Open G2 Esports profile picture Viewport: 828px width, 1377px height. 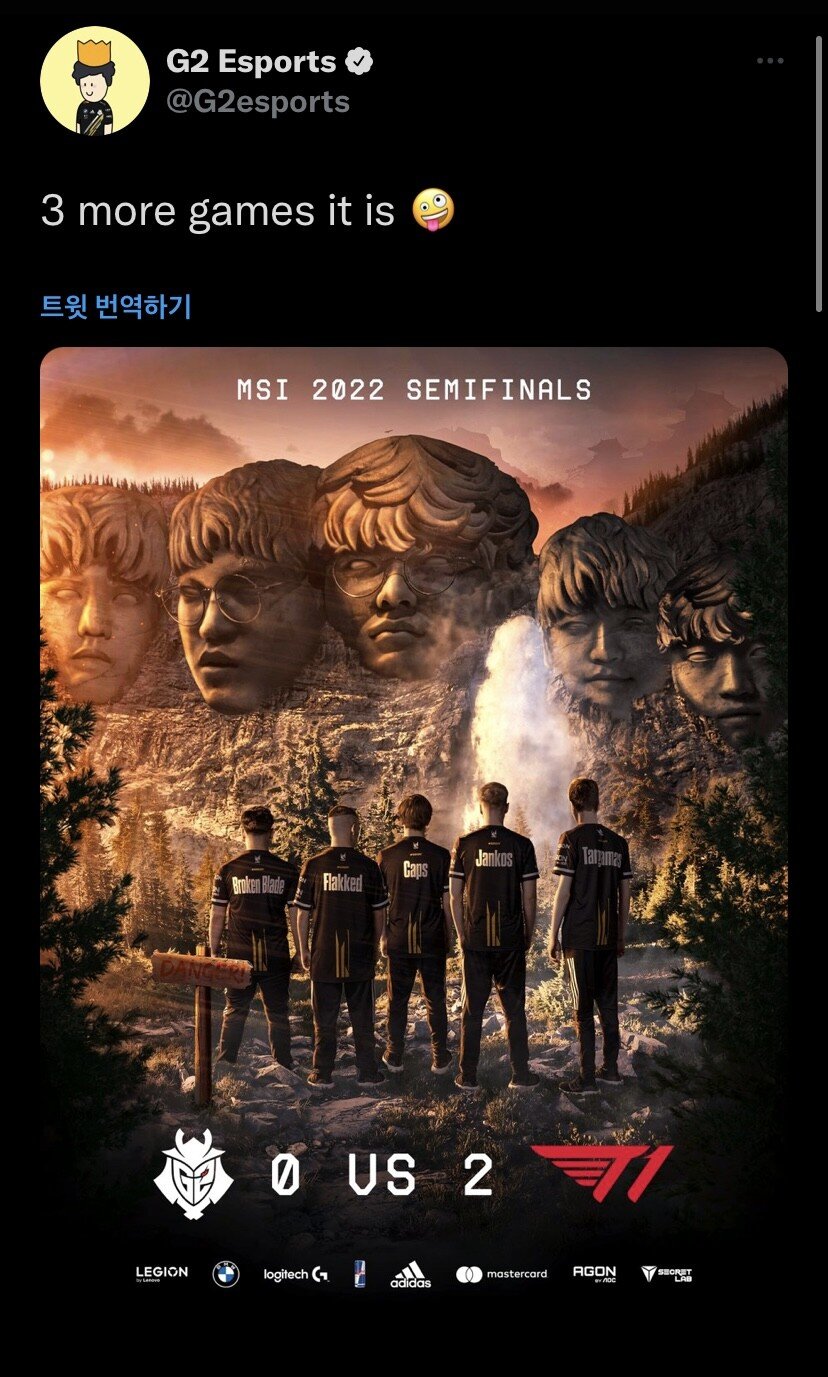click(x=95, y=80)
